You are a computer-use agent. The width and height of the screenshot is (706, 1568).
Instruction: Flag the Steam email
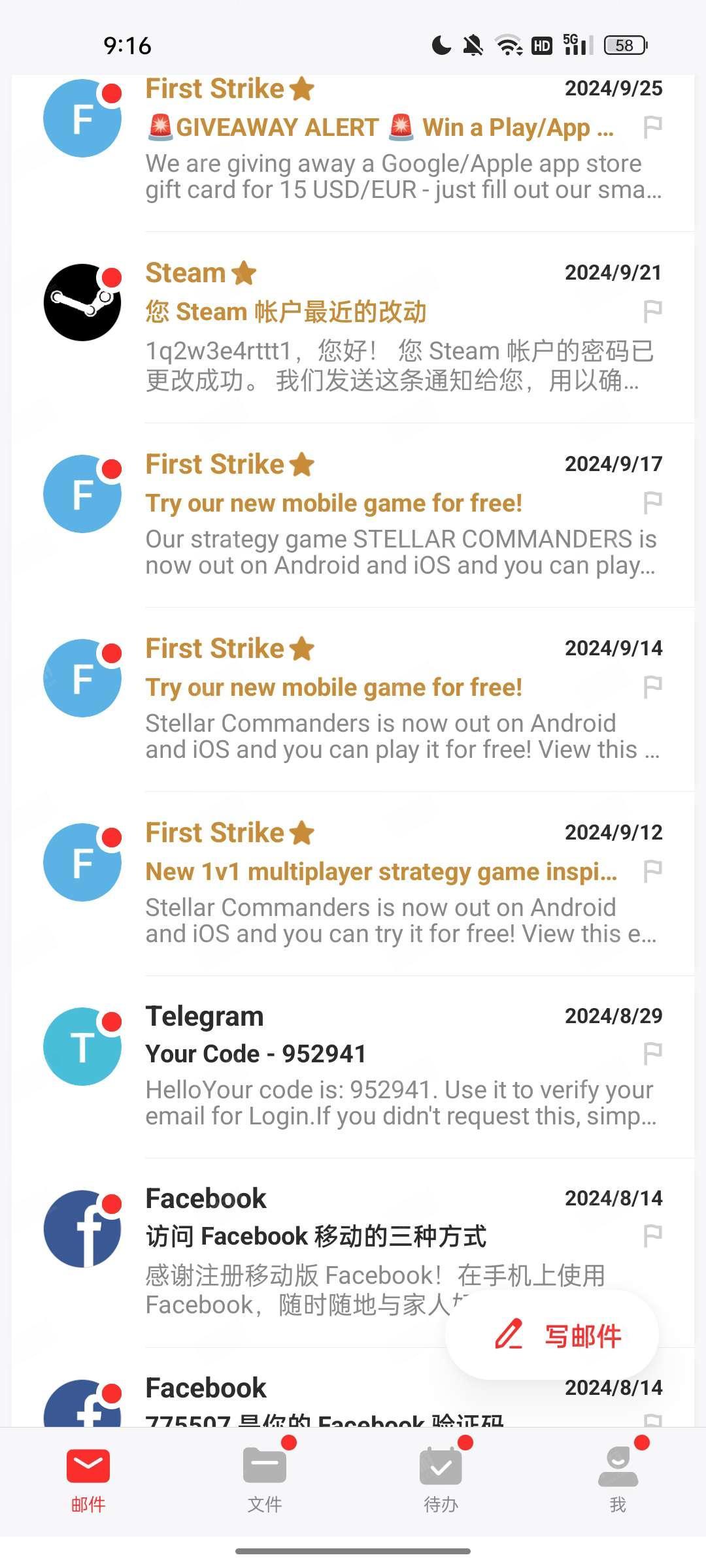(x=652, y=311)
